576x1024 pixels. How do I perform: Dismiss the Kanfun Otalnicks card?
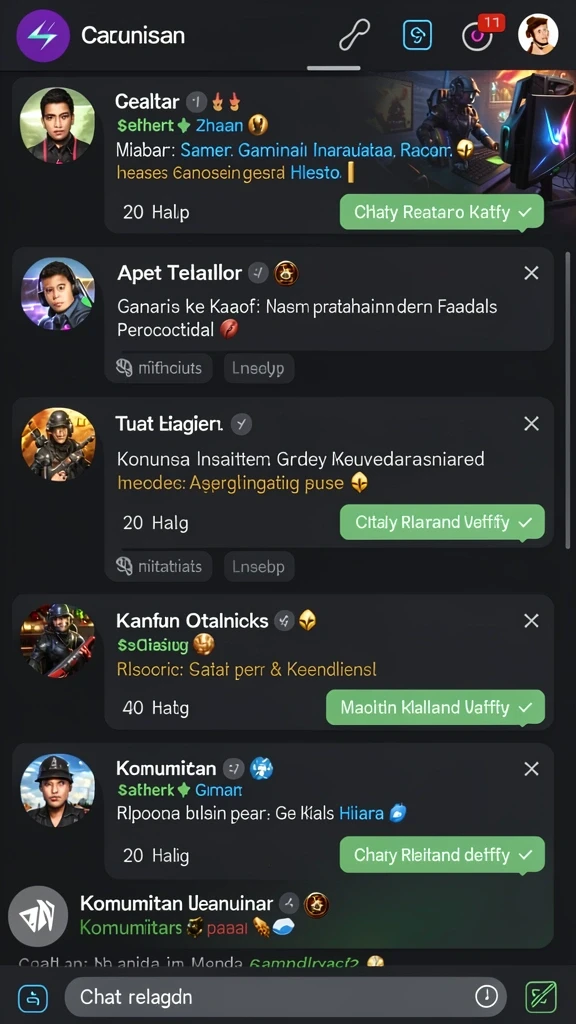pyautogui.click(x=532, y=620)
